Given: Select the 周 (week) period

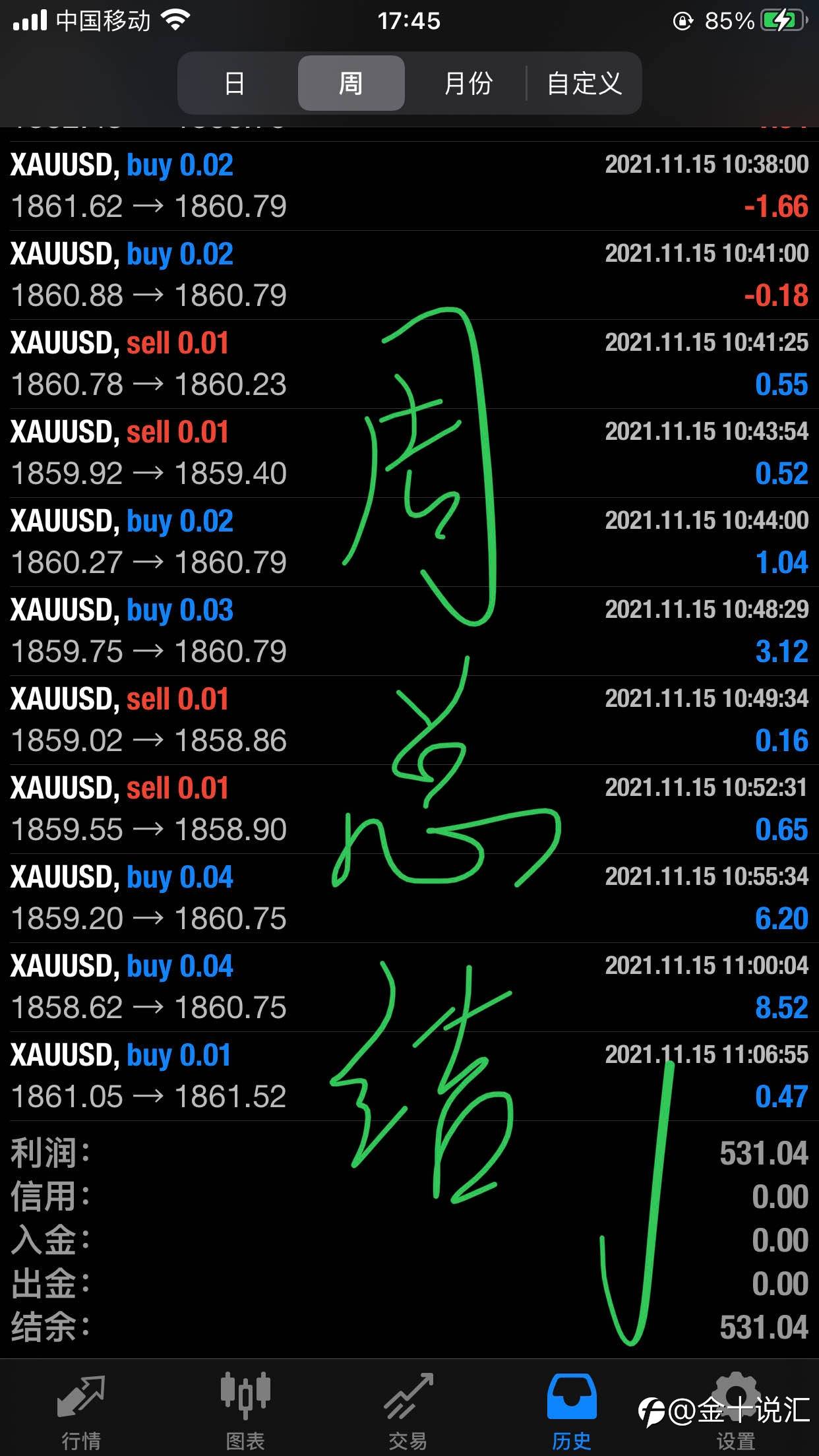Looking at the screenshot, I should point(351,83).
